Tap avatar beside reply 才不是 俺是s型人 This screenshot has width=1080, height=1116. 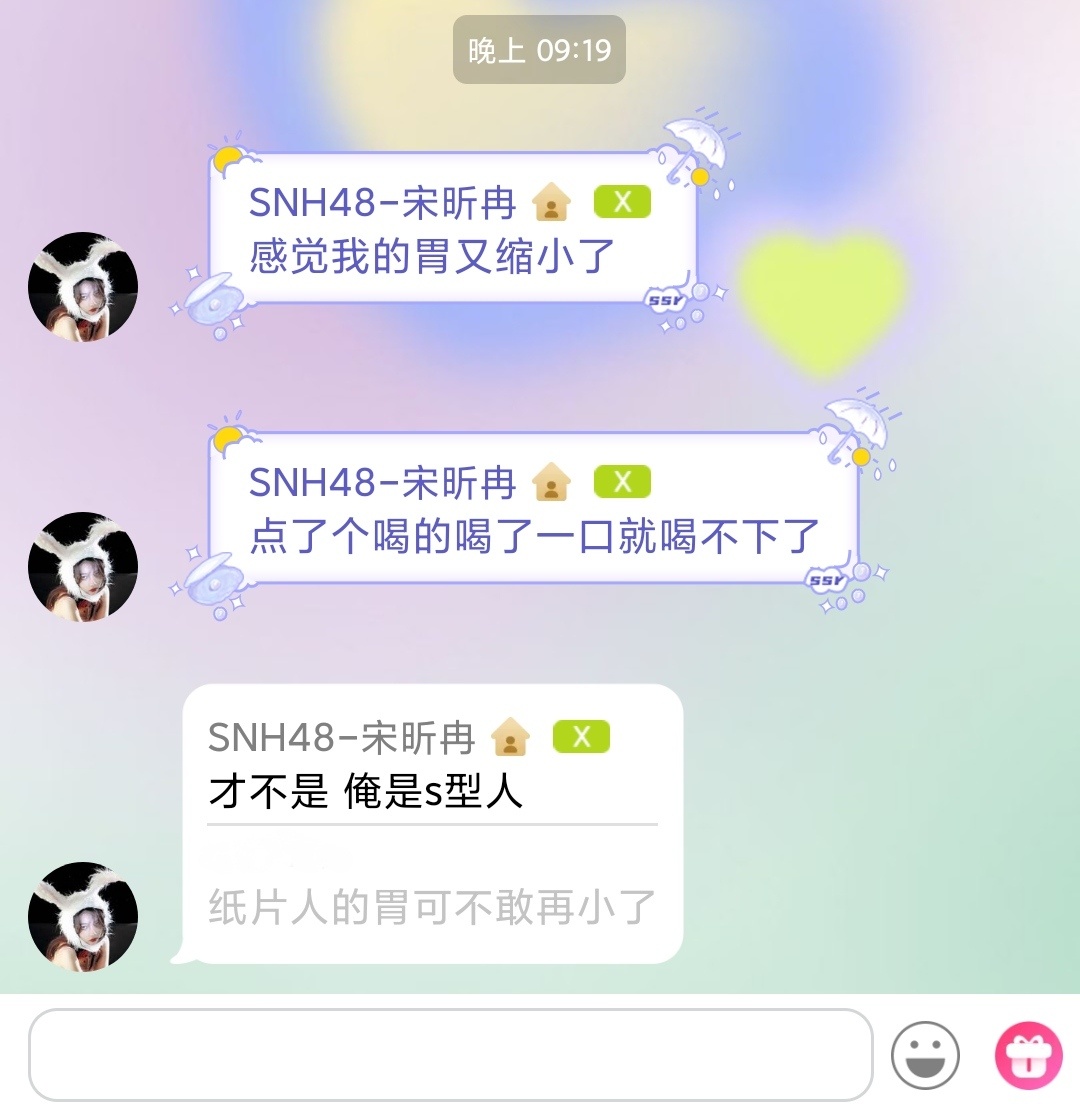[83, 917]
